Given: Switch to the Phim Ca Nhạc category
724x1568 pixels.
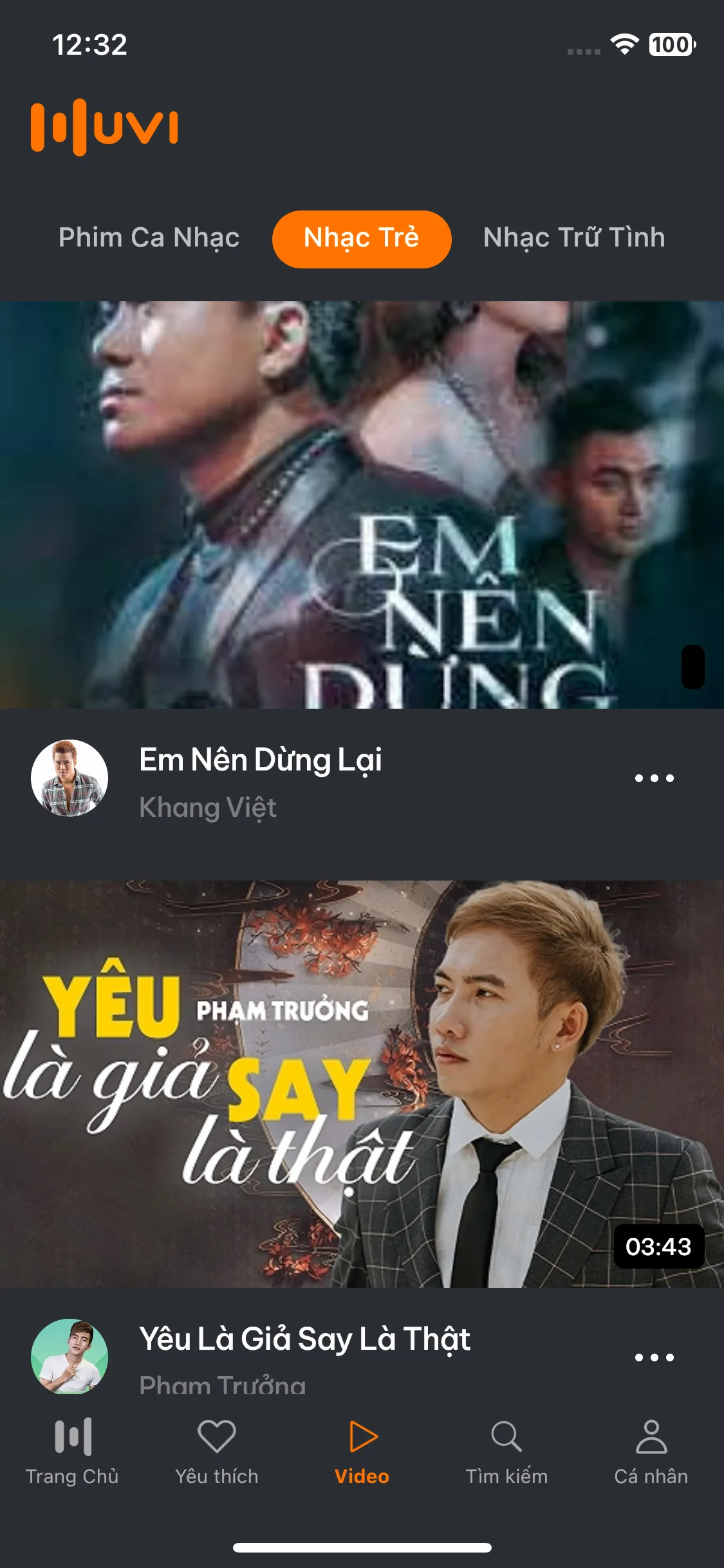Looking at the screenshot, I should [149, 238].
